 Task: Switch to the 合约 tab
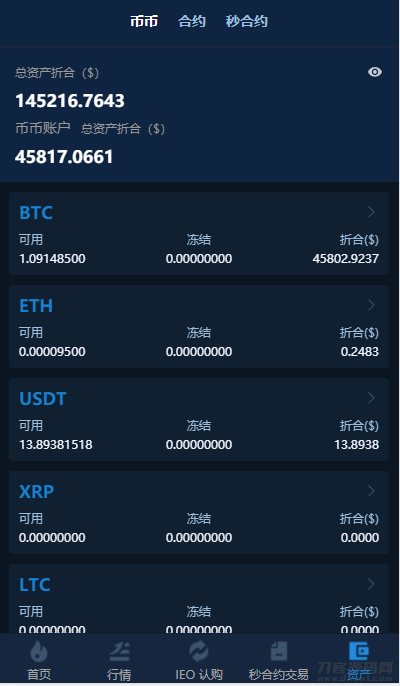point(192,21)
